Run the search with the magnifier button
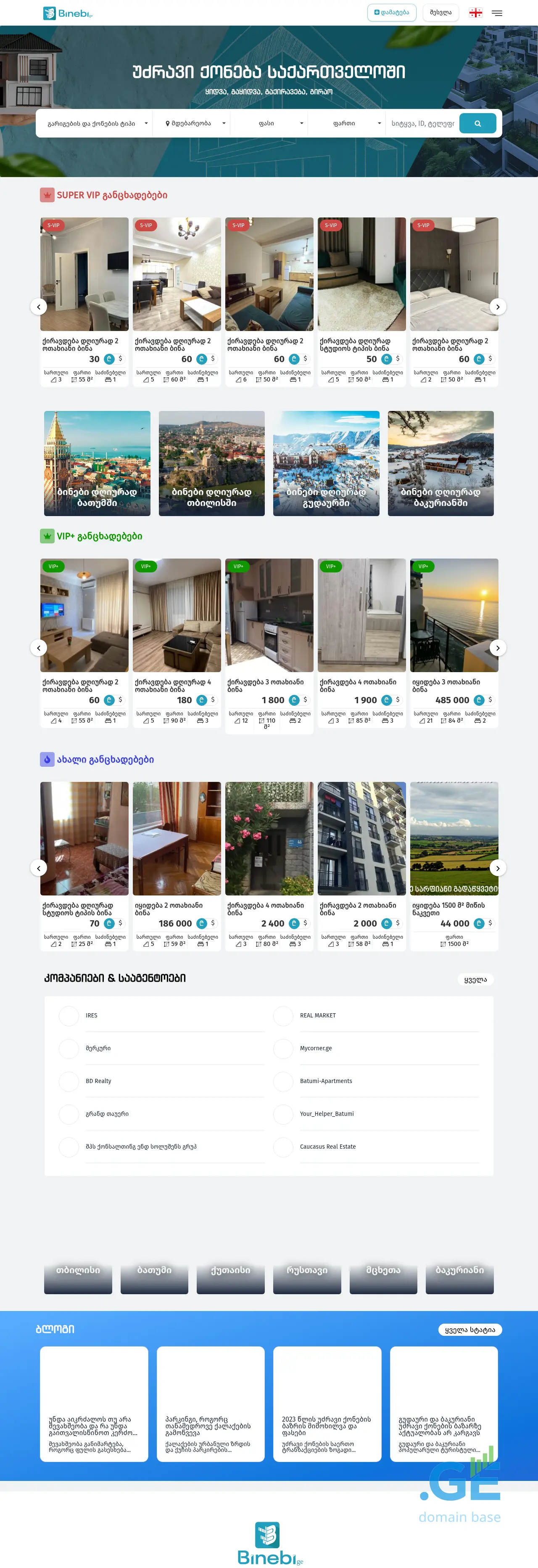This screenshot has height=1568, width=538. tap(477, 124)
